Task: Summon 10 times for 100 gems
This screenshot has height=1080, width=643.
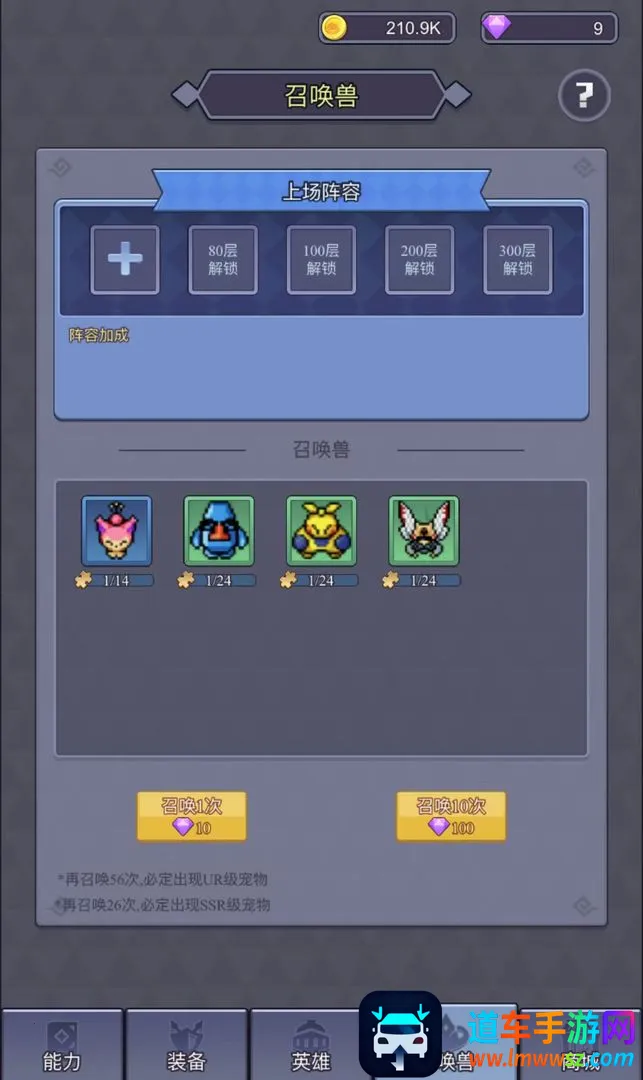Action: [451, 816]
